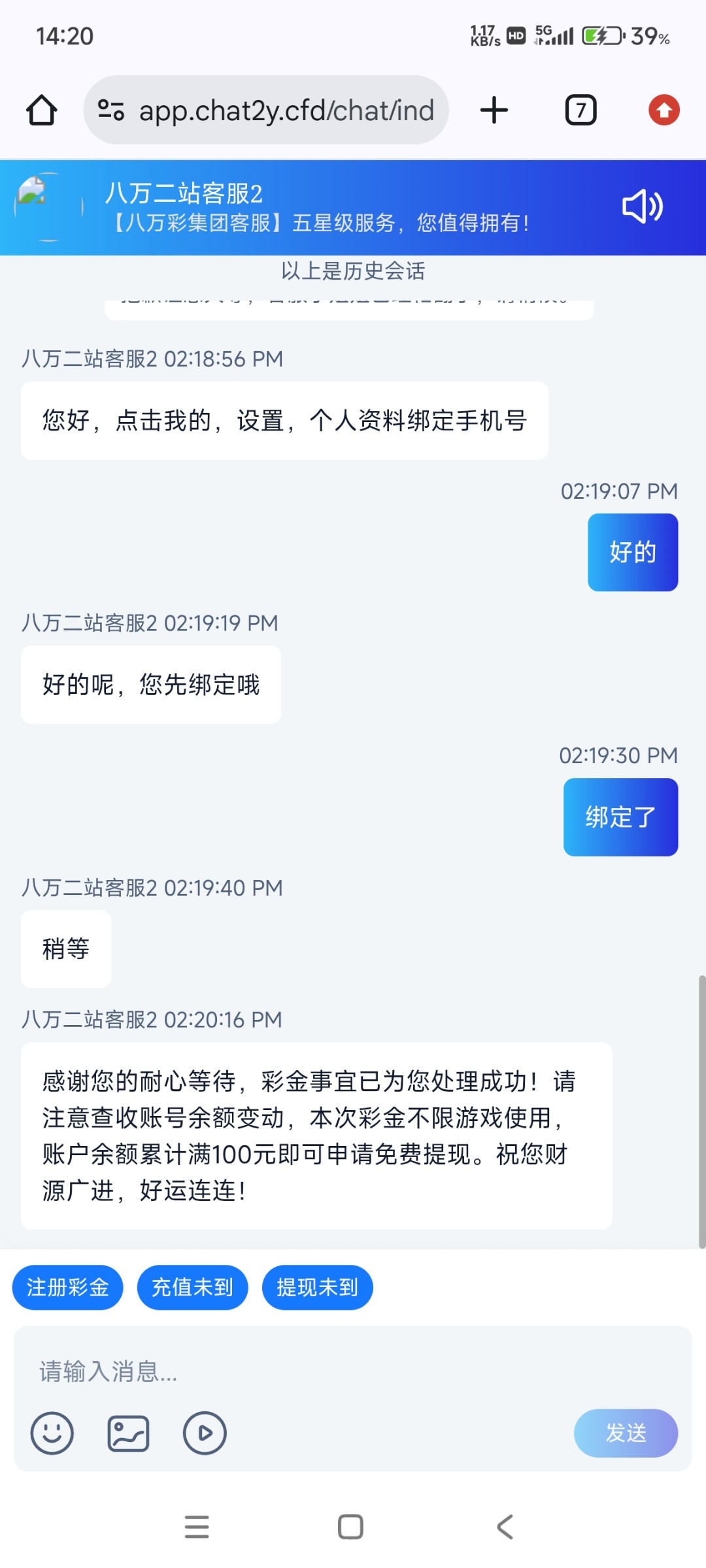706x1568 pixels.
Task: Tap the home icon in the browser toolbar
Action: [41, 110]
